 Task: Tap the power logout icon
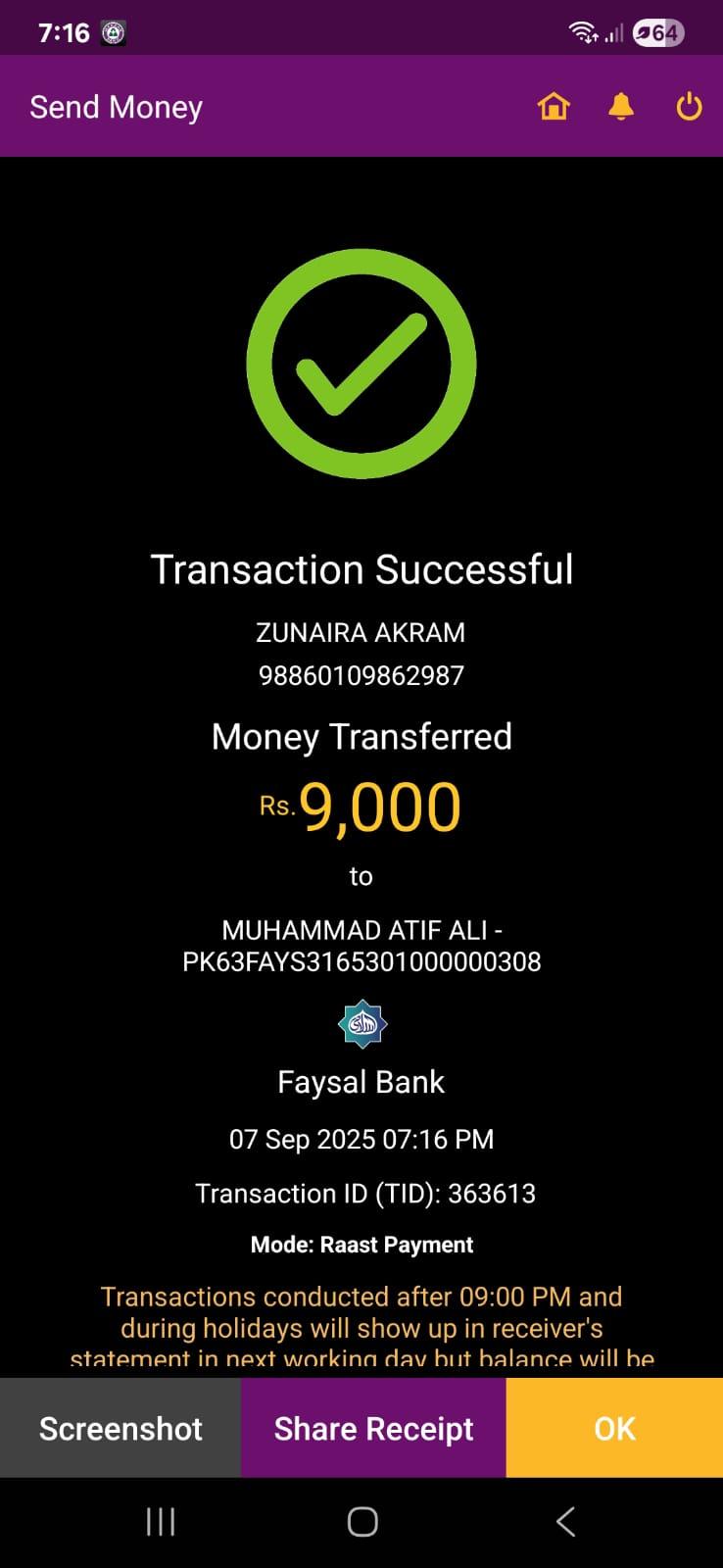pyautogui.click(x=689, y=106)
